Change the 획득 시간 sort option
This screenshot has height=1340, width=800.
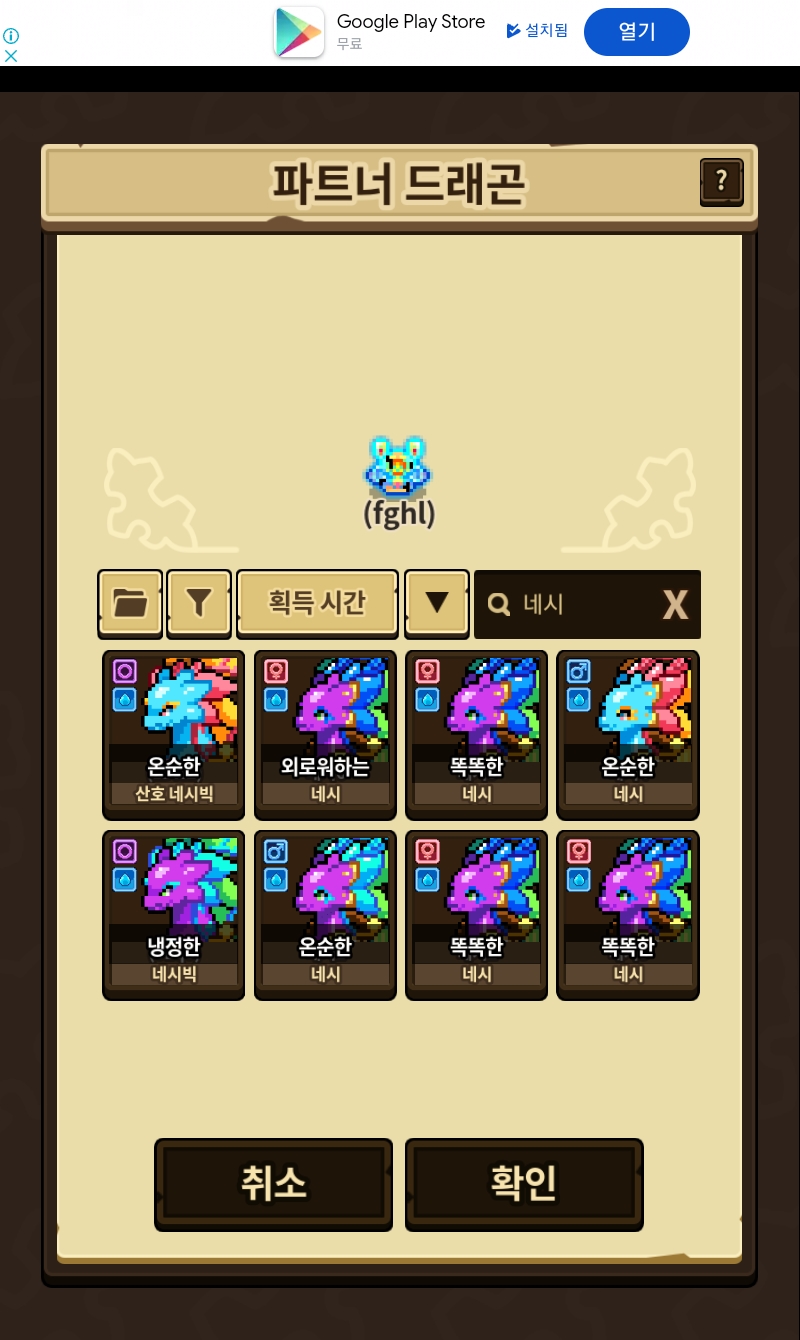(x=317, y=603)
